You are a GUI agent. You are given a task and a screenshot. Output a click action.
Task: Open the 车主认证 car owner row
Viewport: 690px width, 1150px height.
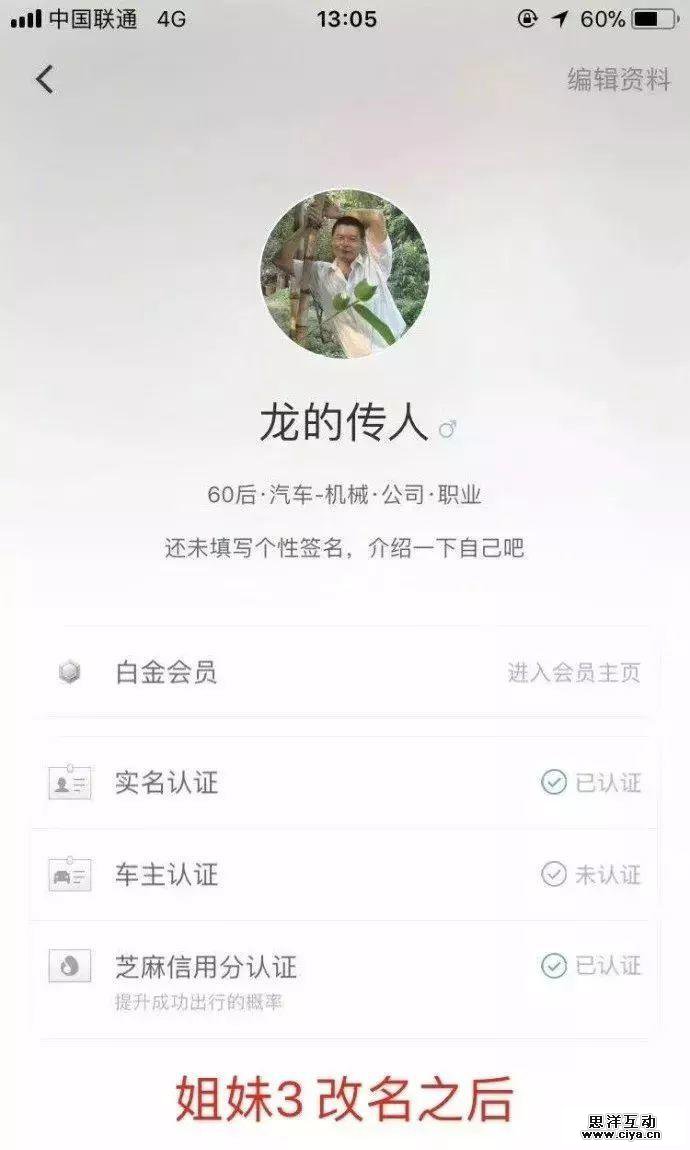click(345, 875)
